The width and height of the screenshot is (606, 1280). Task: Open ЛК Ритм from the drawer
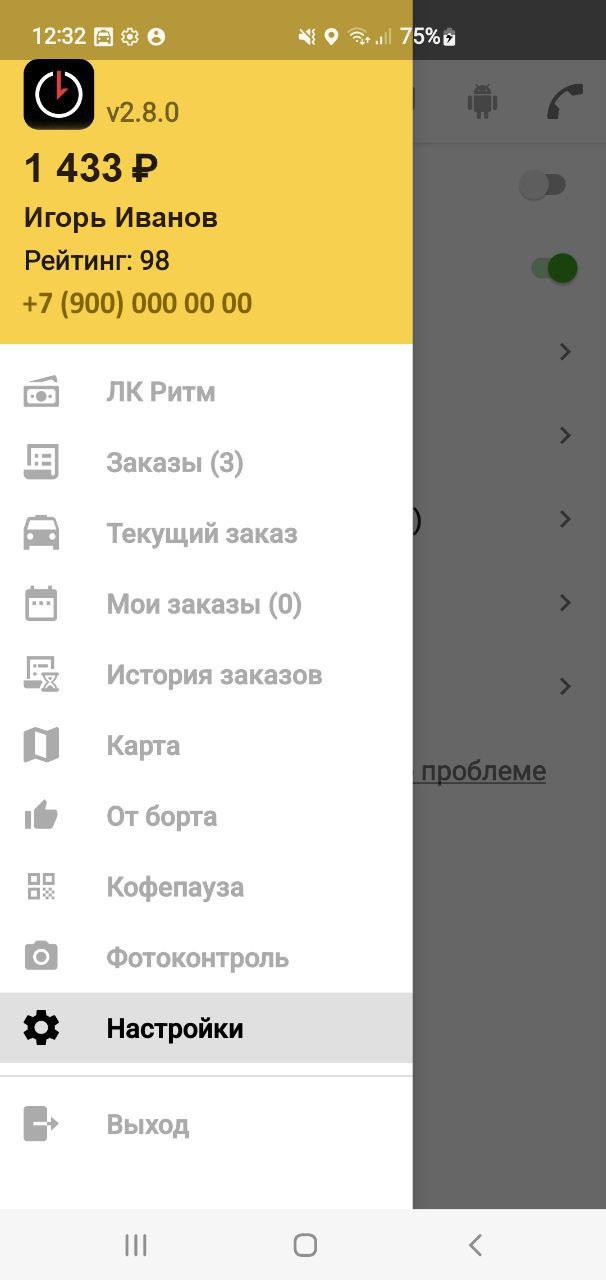160,392
